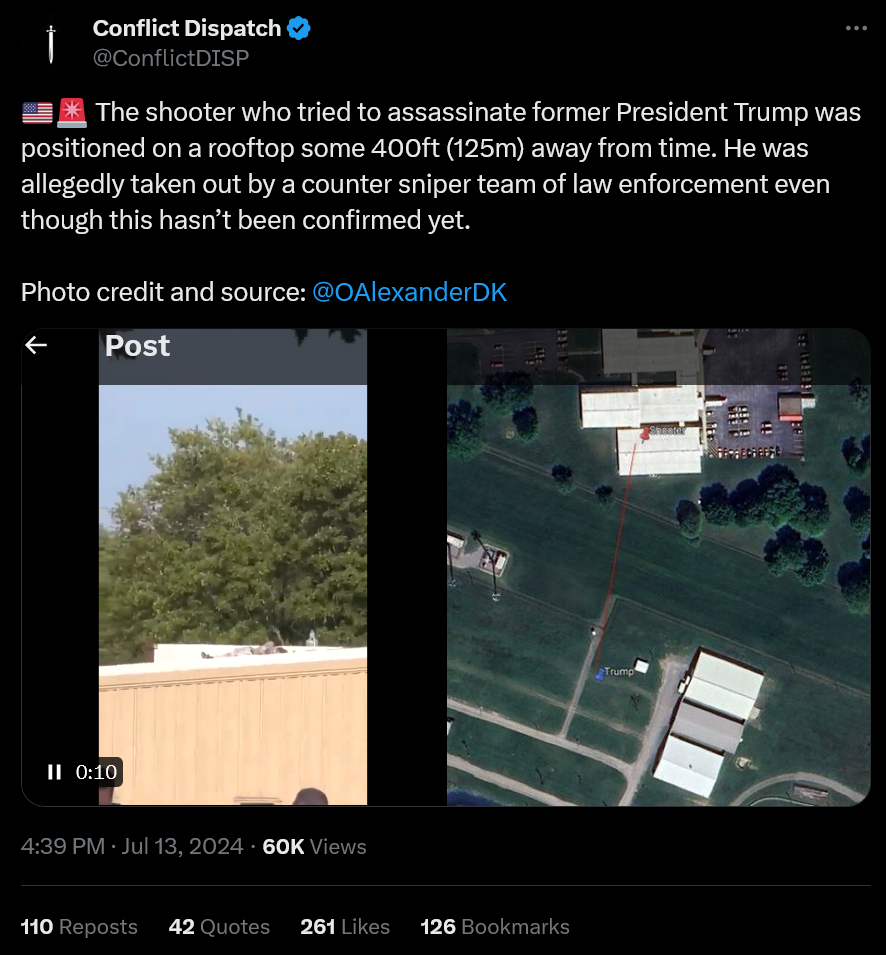The width and height of the screenshot is (886, 955).
Task: View the 261 Likes list
Action: pos(345,927)
